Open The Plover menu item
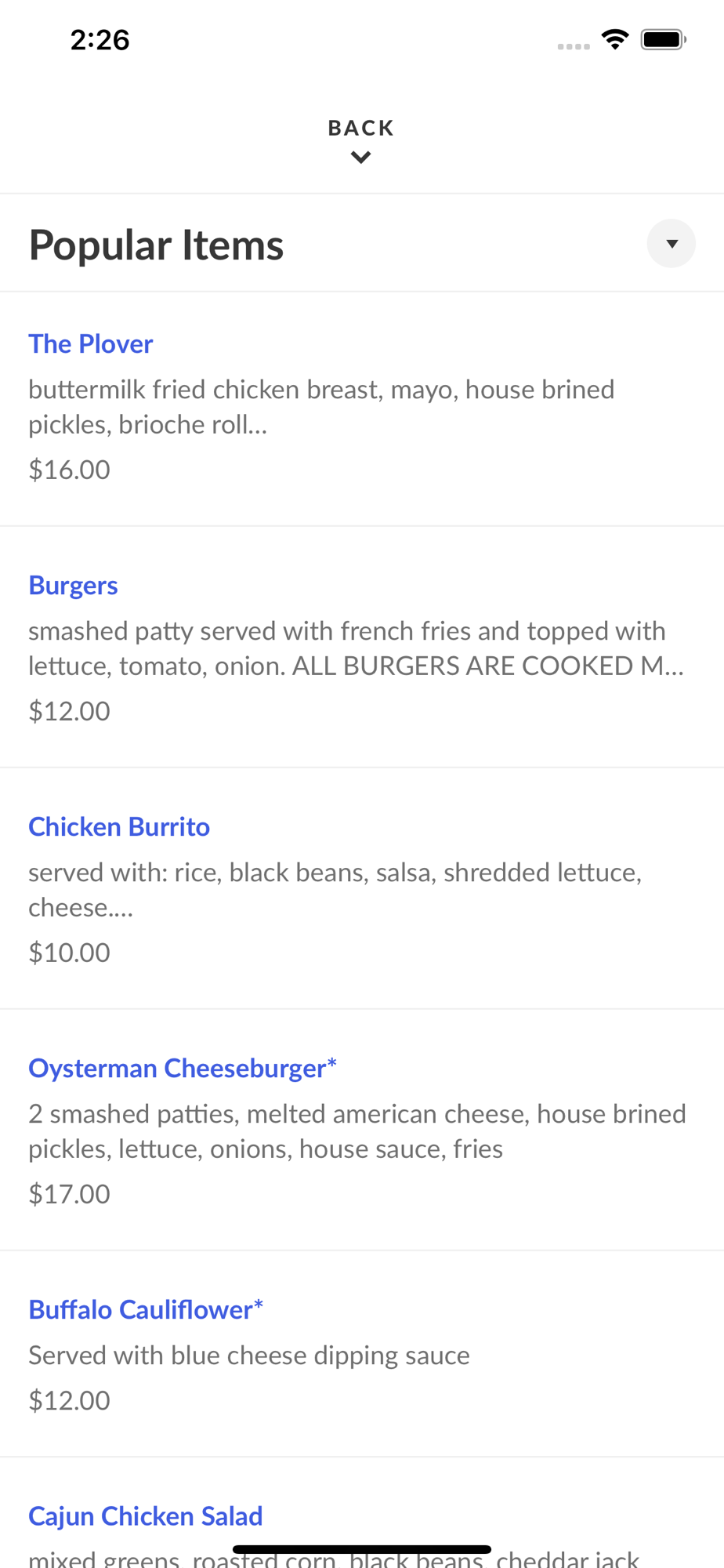This screenshot has height=1568, width=724. point(91,344)
